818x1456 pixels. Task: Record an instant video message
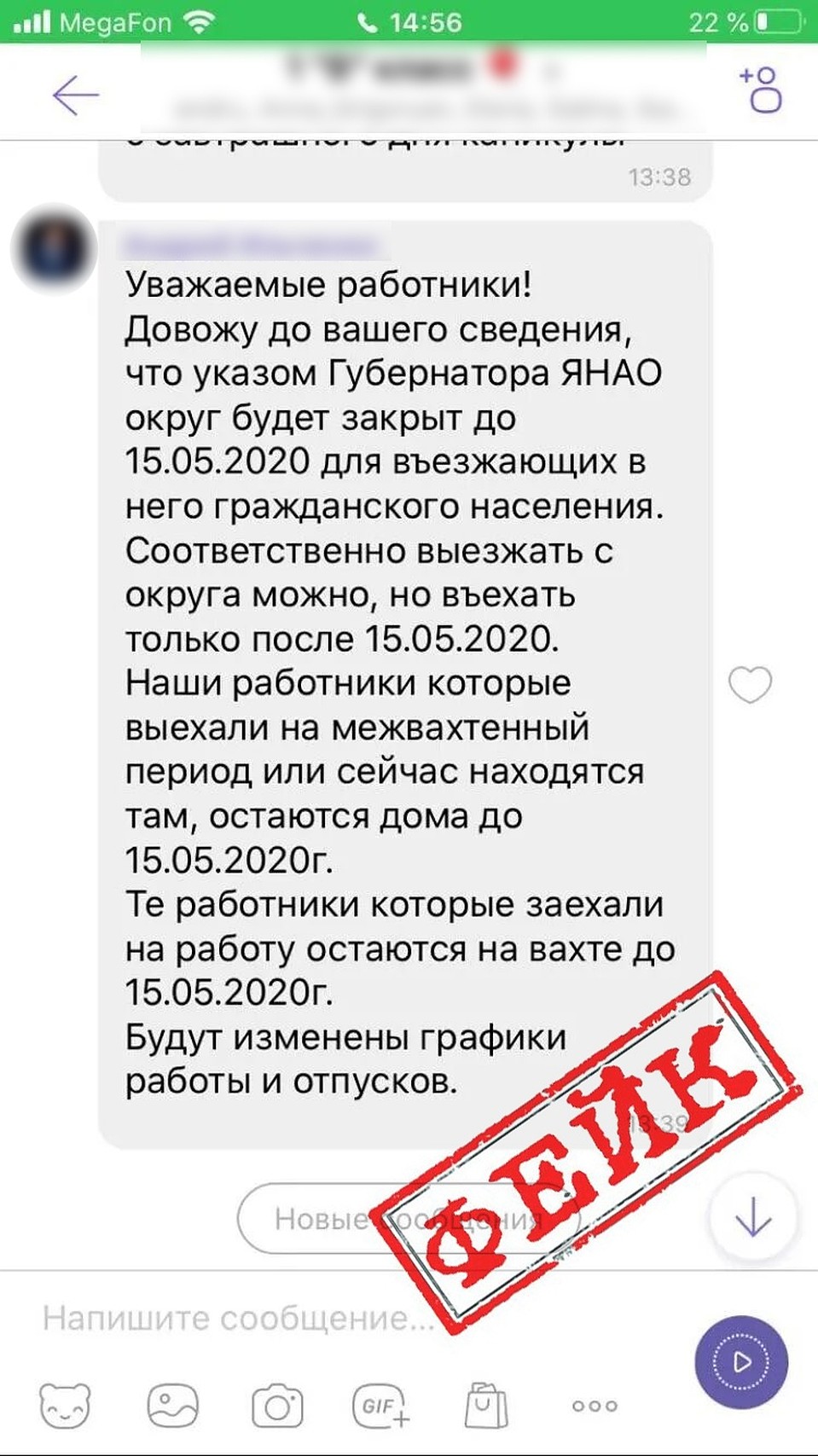[x=740, y=1362]
